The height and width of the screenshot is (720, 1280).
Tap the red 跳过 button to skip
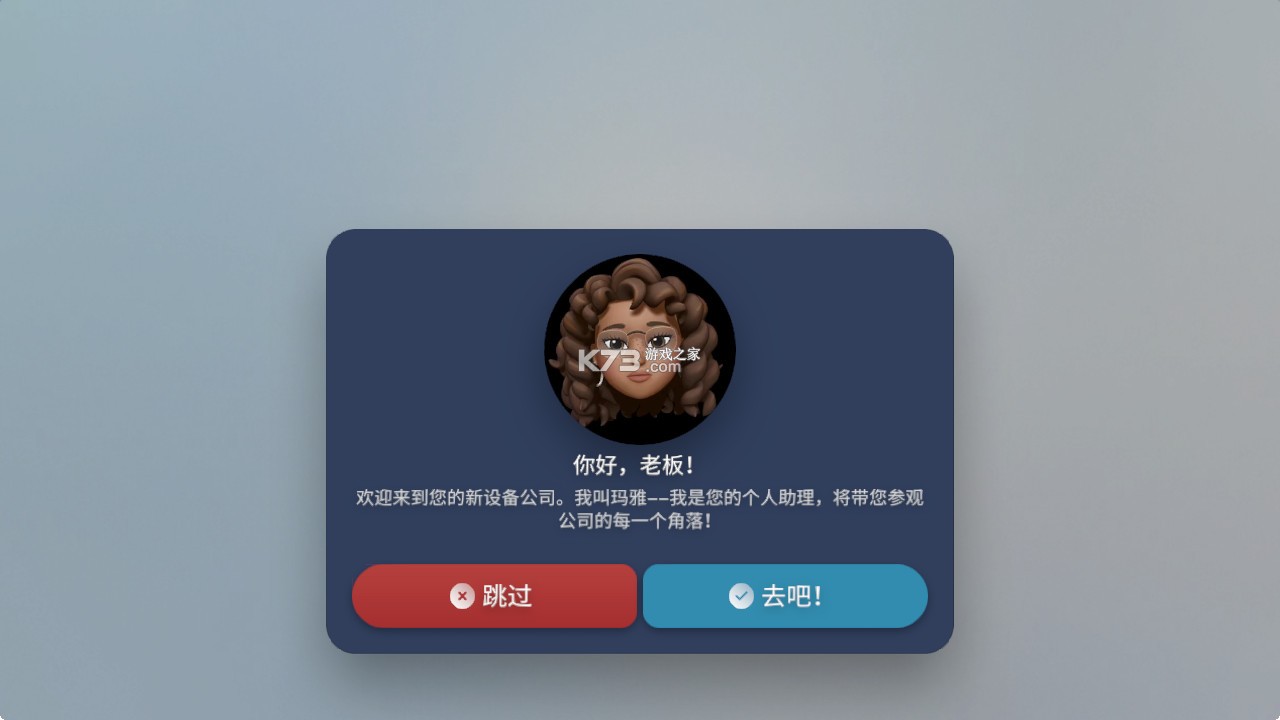pyautogui.click(x=494, y=596)
